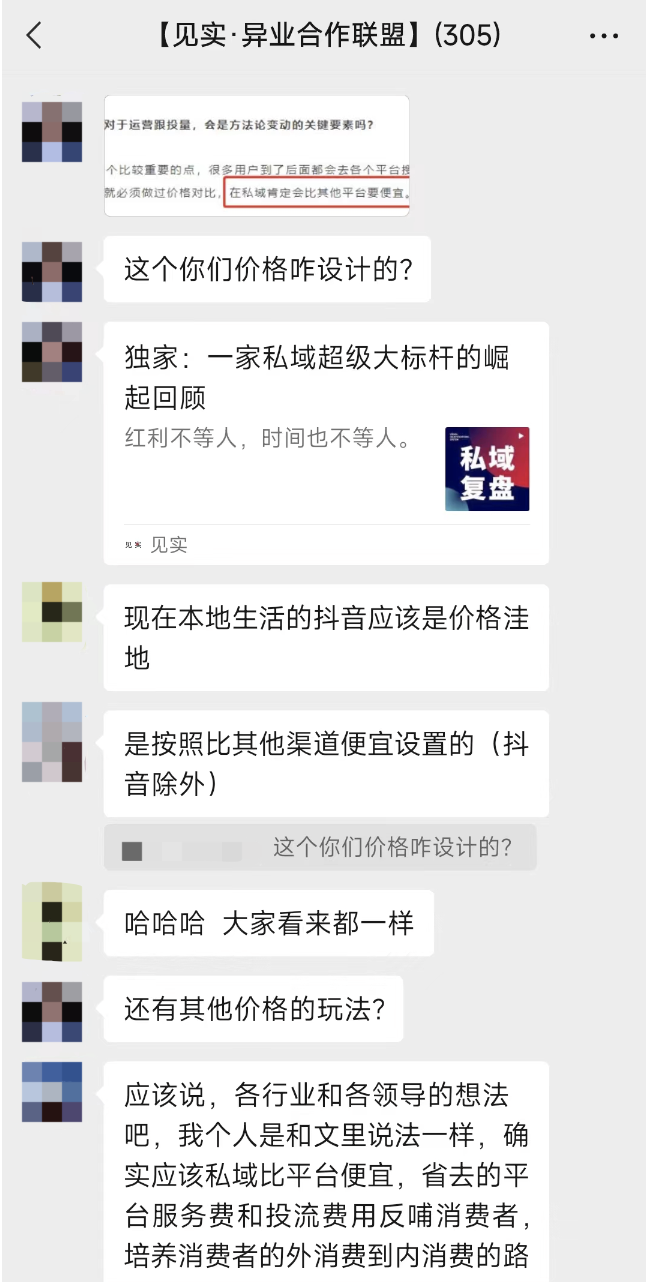Open avatar of sender saying 现在本地生活的抖音
The width and height of the screenshot is (646, 1282).
52,613
